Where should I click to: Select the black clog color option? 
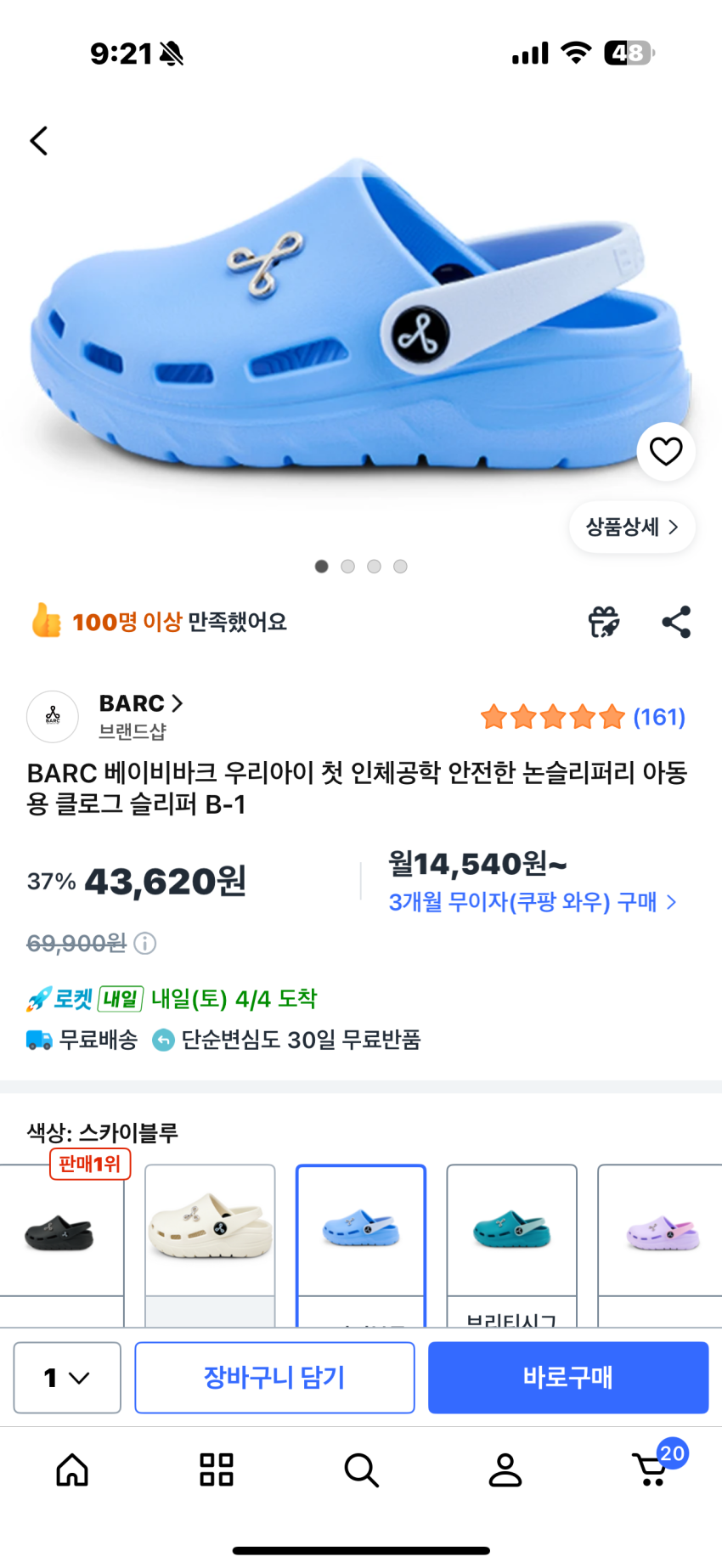[59, 1232]
